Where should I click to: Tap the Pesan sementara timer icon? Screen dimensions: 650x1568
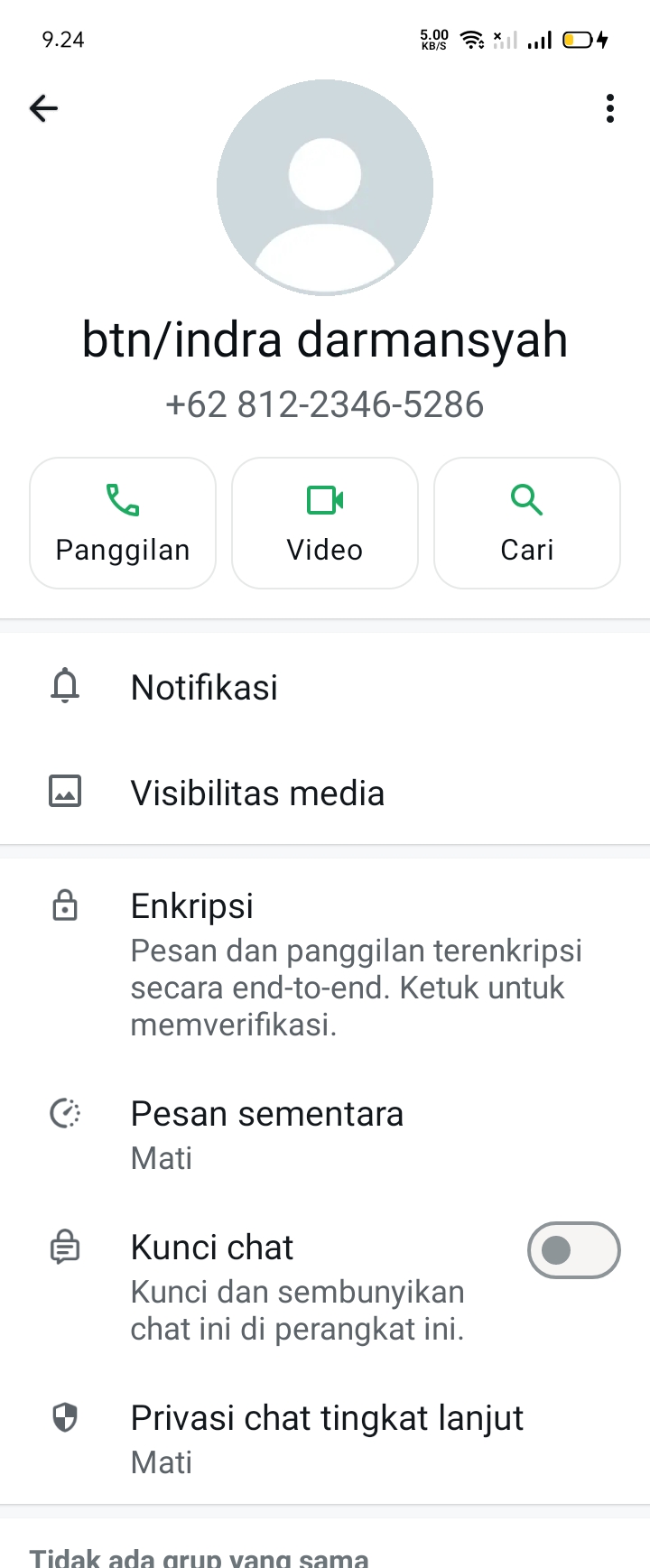[x=64, y=1113]
